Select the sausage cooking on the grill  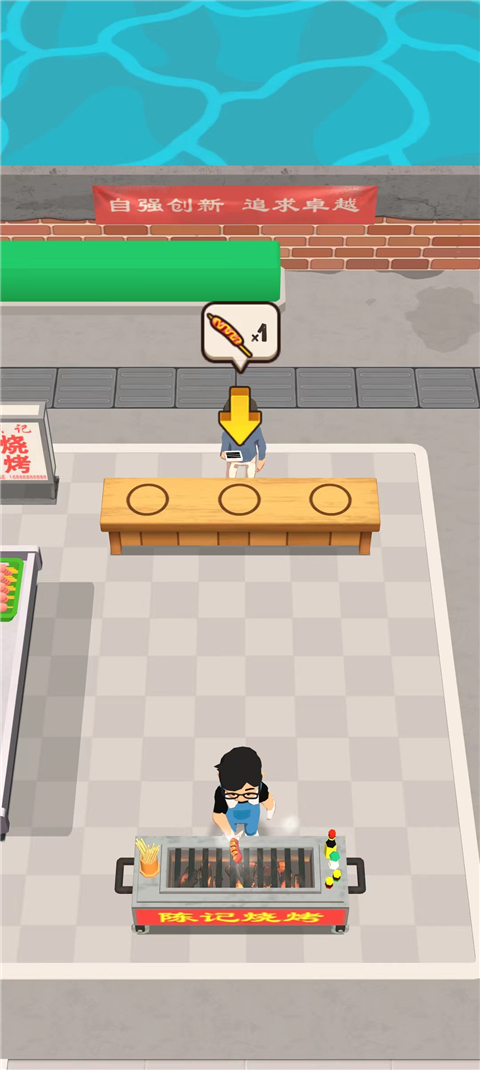click(x=237, y=851)
